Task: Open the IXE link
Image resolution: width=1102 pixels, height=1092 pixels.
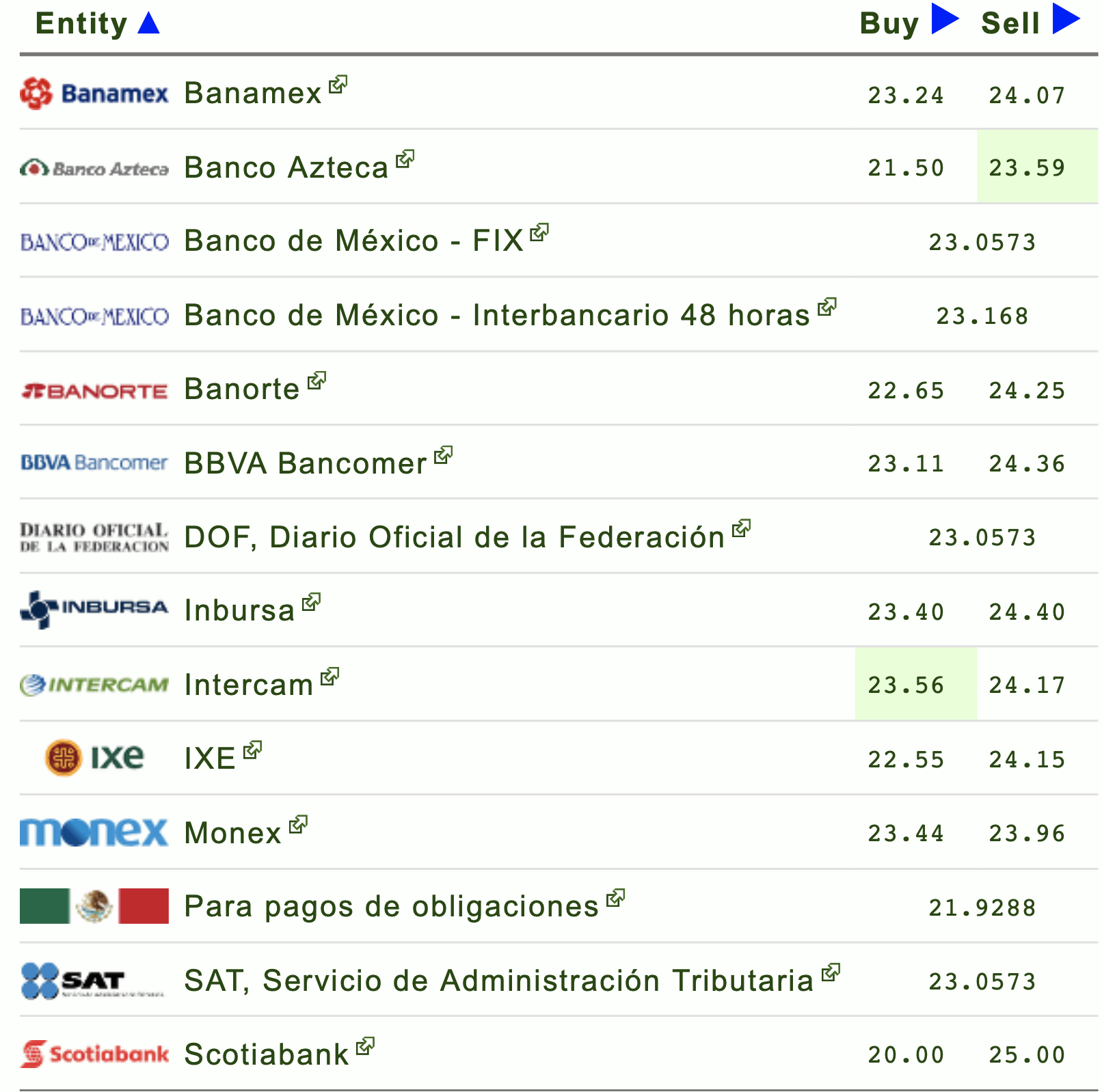Action: point(210,759)
